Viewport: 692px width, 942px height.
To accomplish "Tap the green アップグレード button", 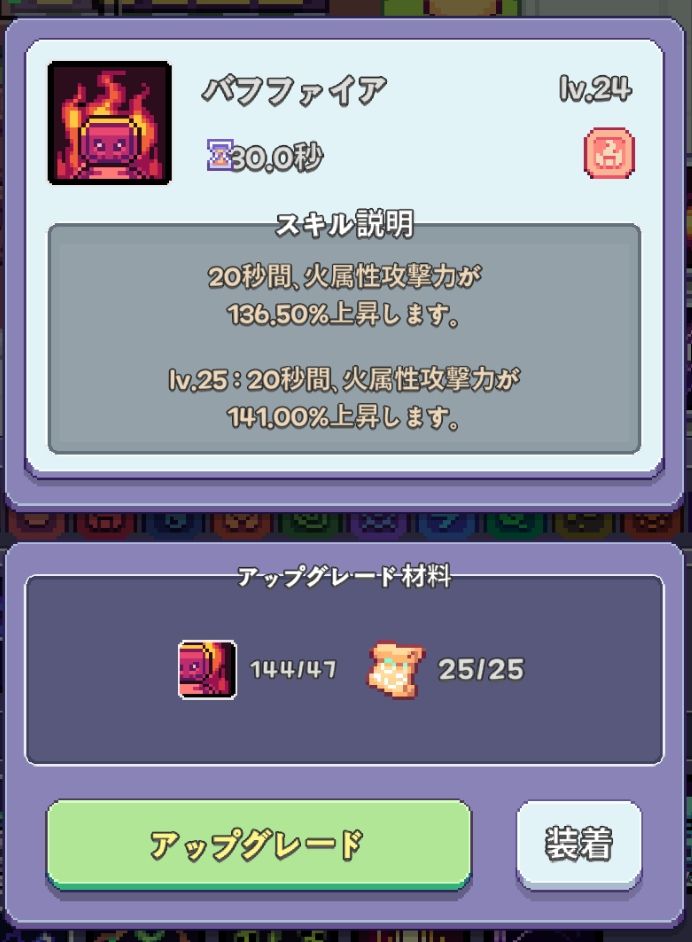I will (x=258, y=844).
